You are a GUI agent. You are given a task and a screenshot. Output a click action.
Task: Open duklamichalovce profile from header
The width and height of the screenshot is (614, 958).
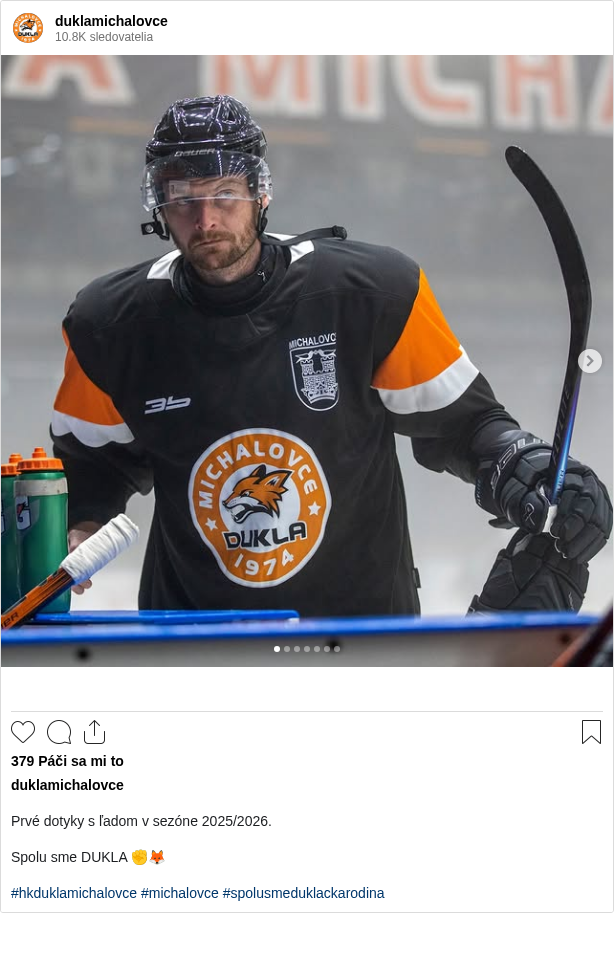click(111, 21)
